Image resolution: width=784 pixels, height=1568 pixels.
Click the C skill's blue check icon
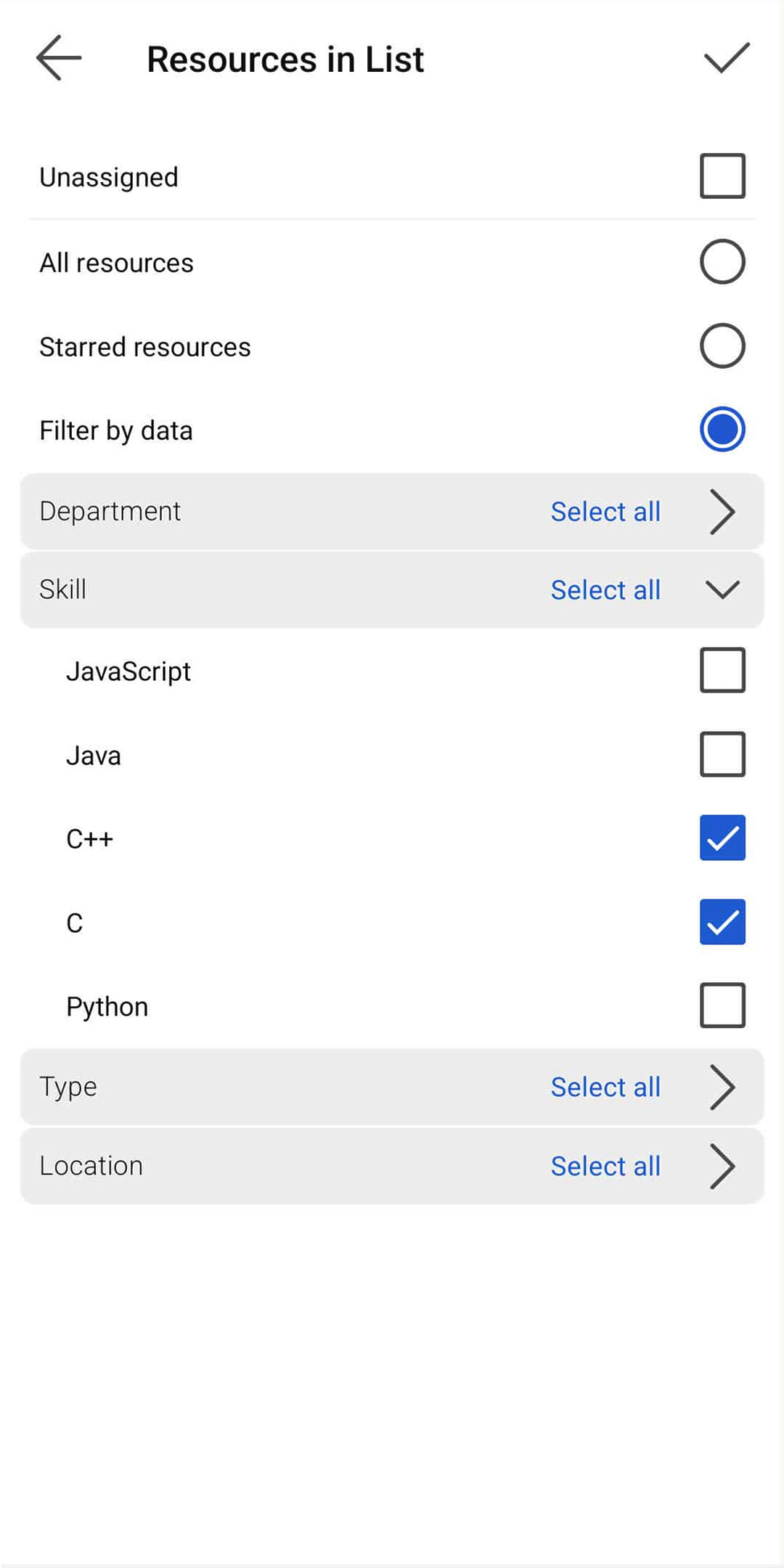coord(722,922)
